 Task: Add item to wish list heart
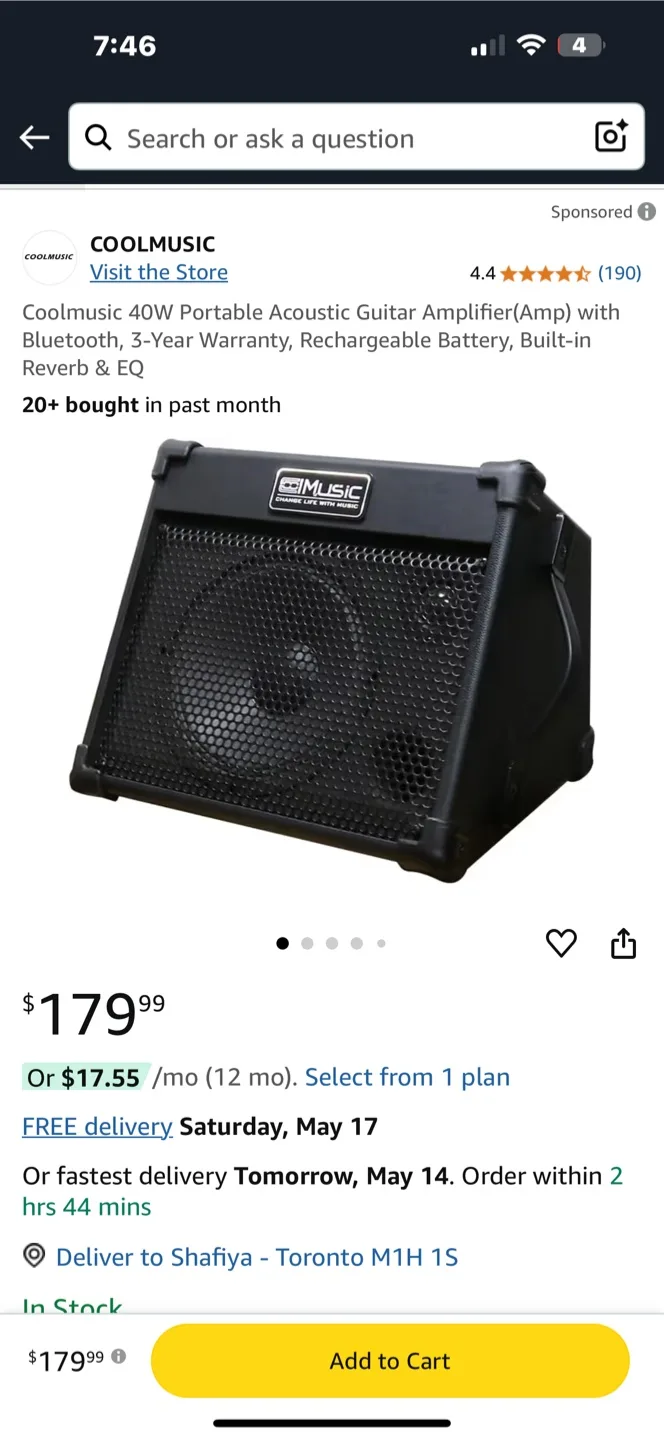[561, 943]
